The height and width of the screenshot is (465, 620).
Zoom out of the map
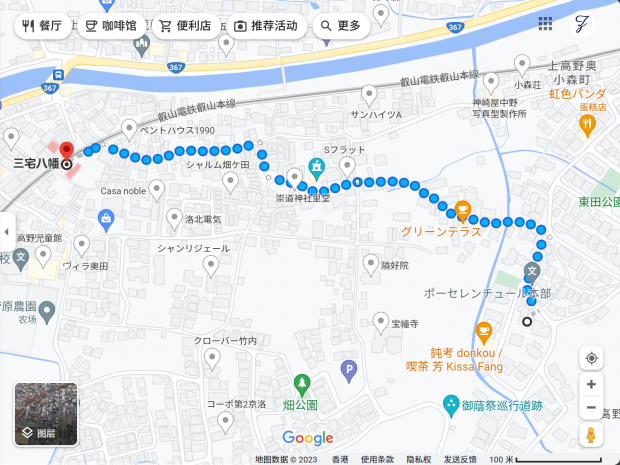tap(591, 408)
